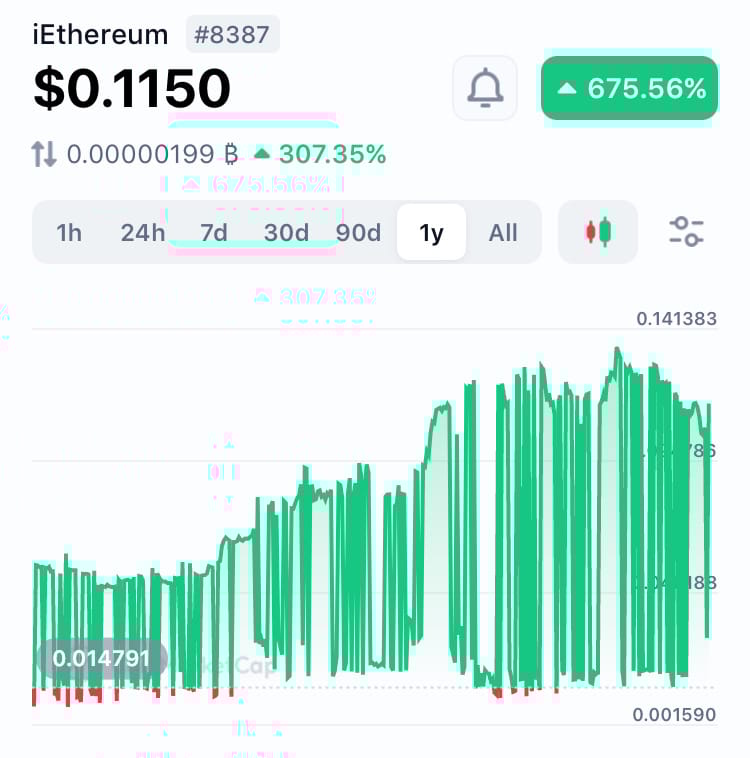
Task: Swap the price currency arrows
Action: click(x=44, y=154)
